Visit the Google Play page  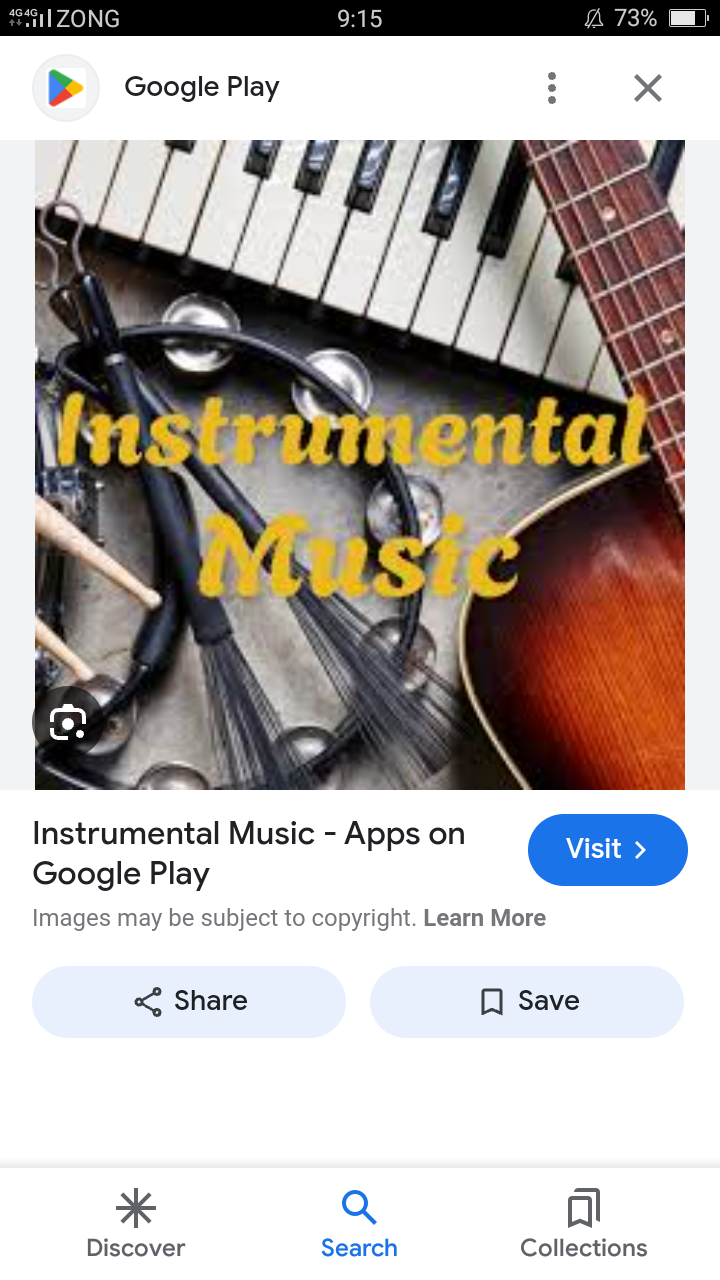pos(607,850)
